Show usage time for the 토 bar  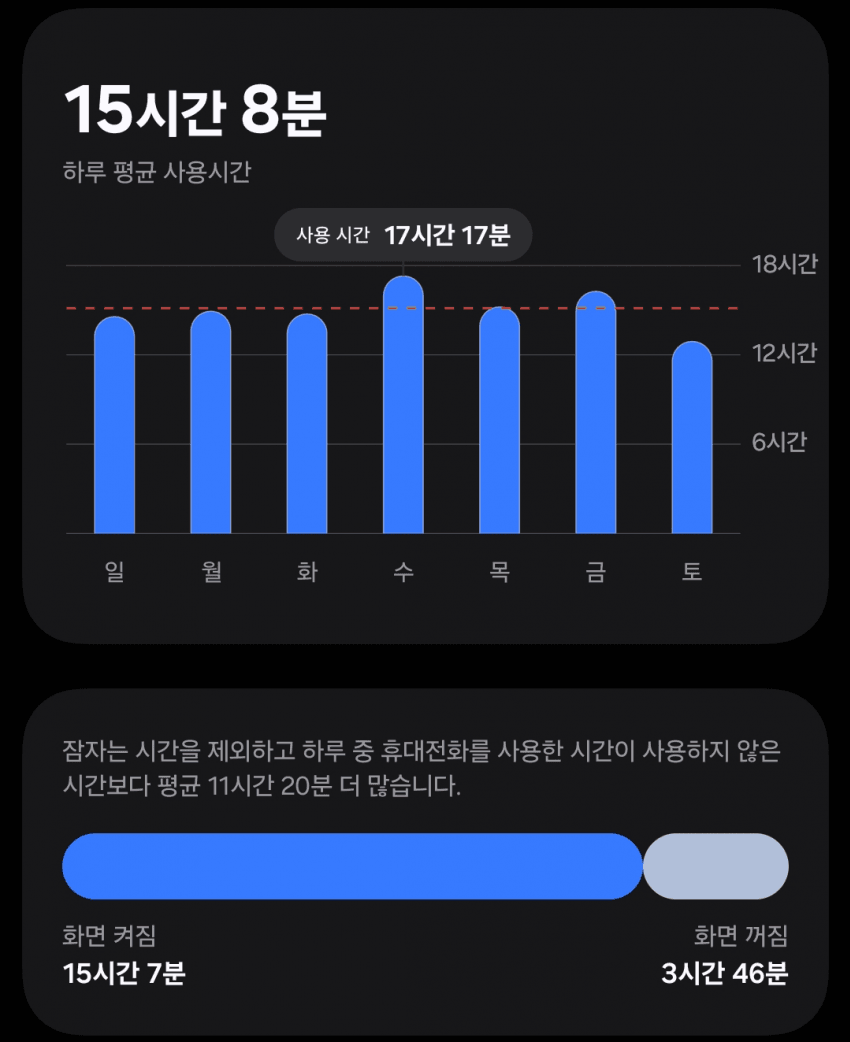(692, 438)
